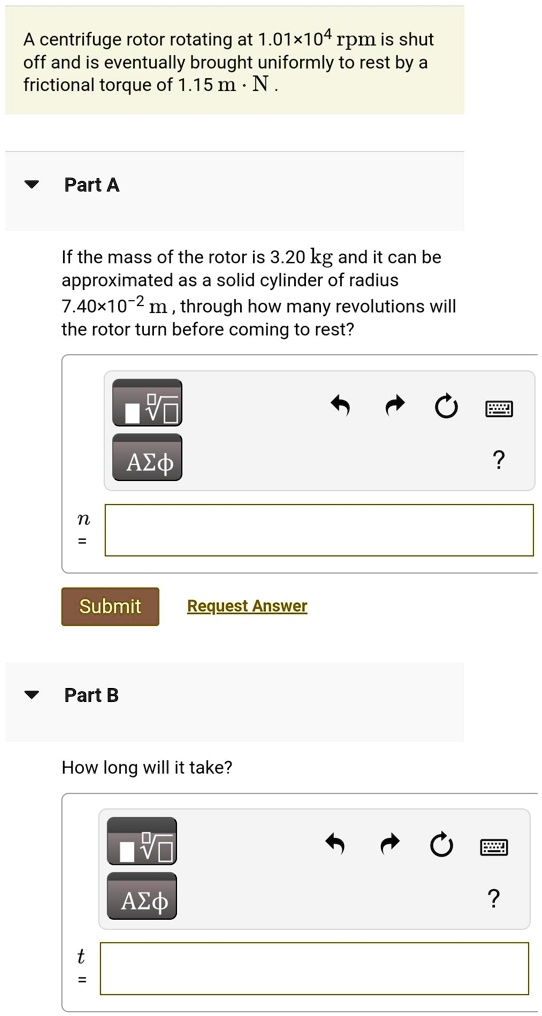The height and width of the screenshot is (1016, 542).
Task: Submit the Part A answer
Action: coord(110,606)
